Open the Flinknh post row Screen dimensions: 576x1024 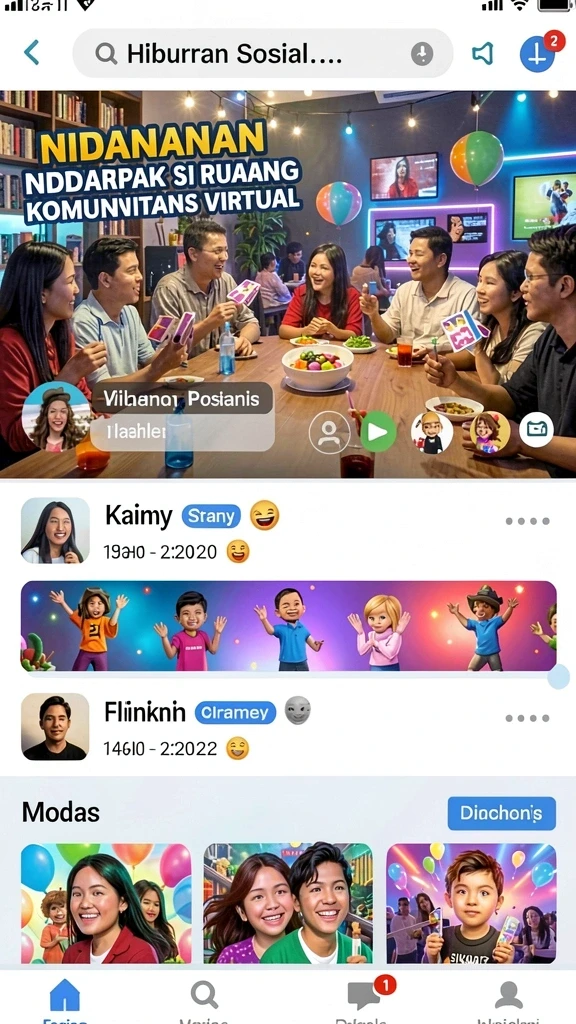[x=288, y=727]
